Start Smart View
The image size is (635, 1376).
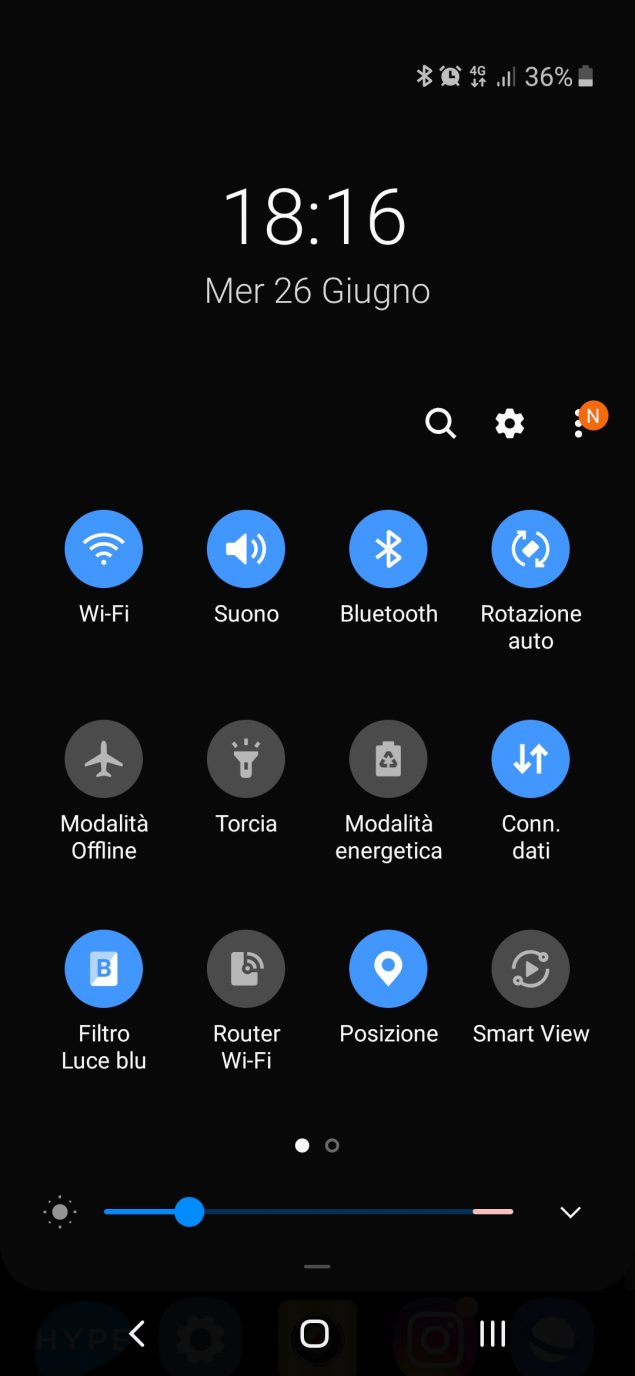530,969
